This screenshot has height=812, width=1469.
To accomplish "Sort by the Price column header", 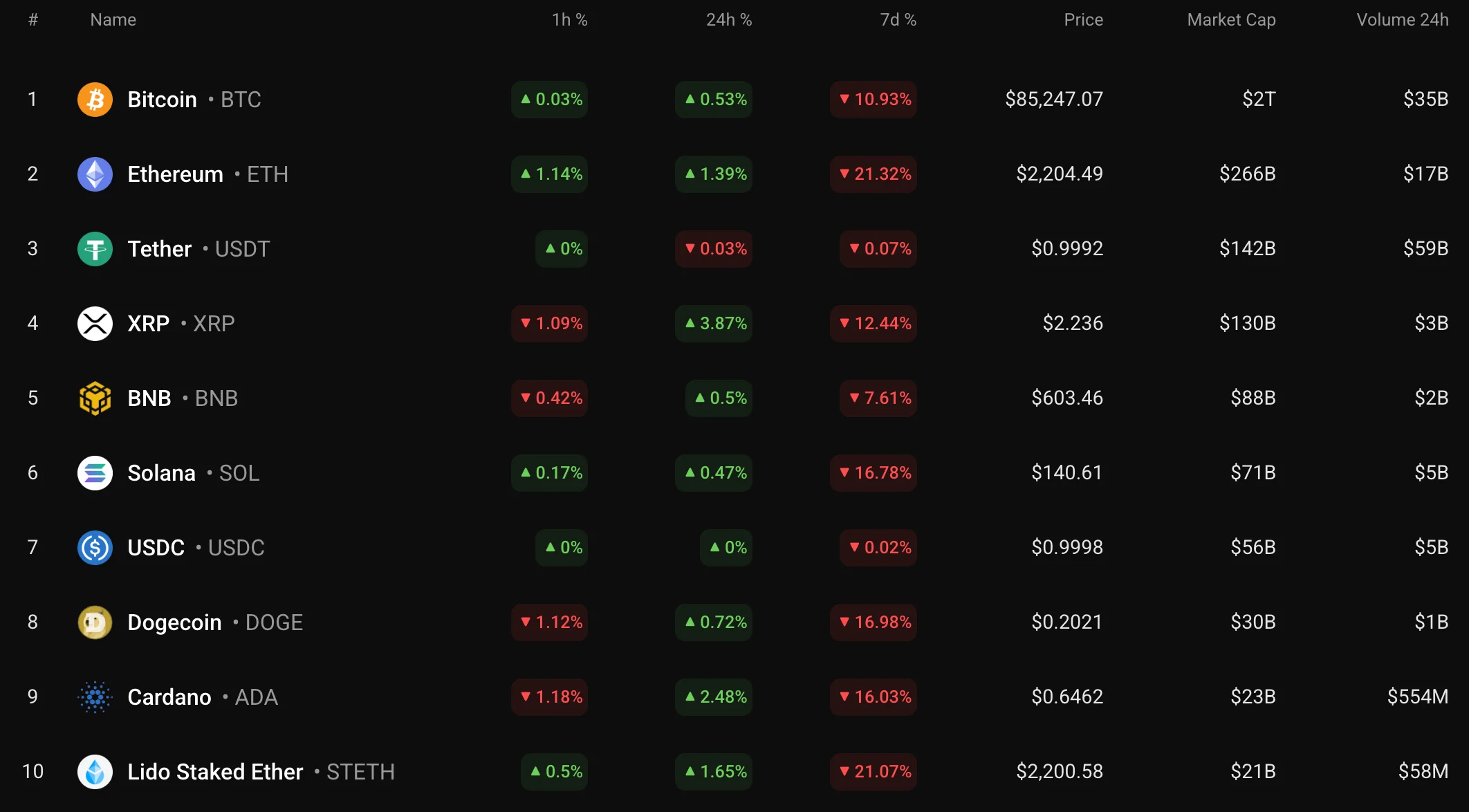I will (1083, 20).
